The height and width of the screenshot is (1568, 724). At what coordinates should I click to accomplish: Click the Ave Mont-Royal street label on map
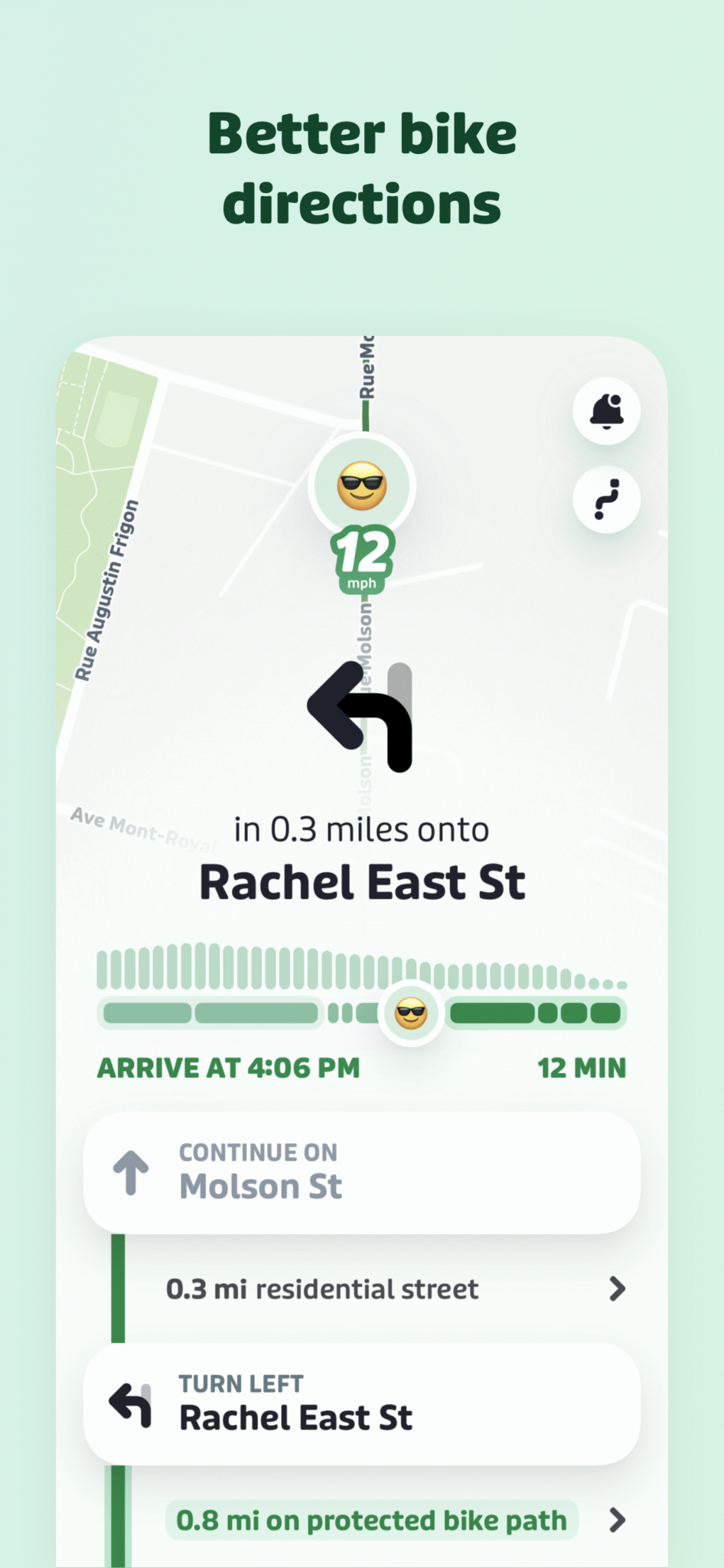(x=142, y=827)
